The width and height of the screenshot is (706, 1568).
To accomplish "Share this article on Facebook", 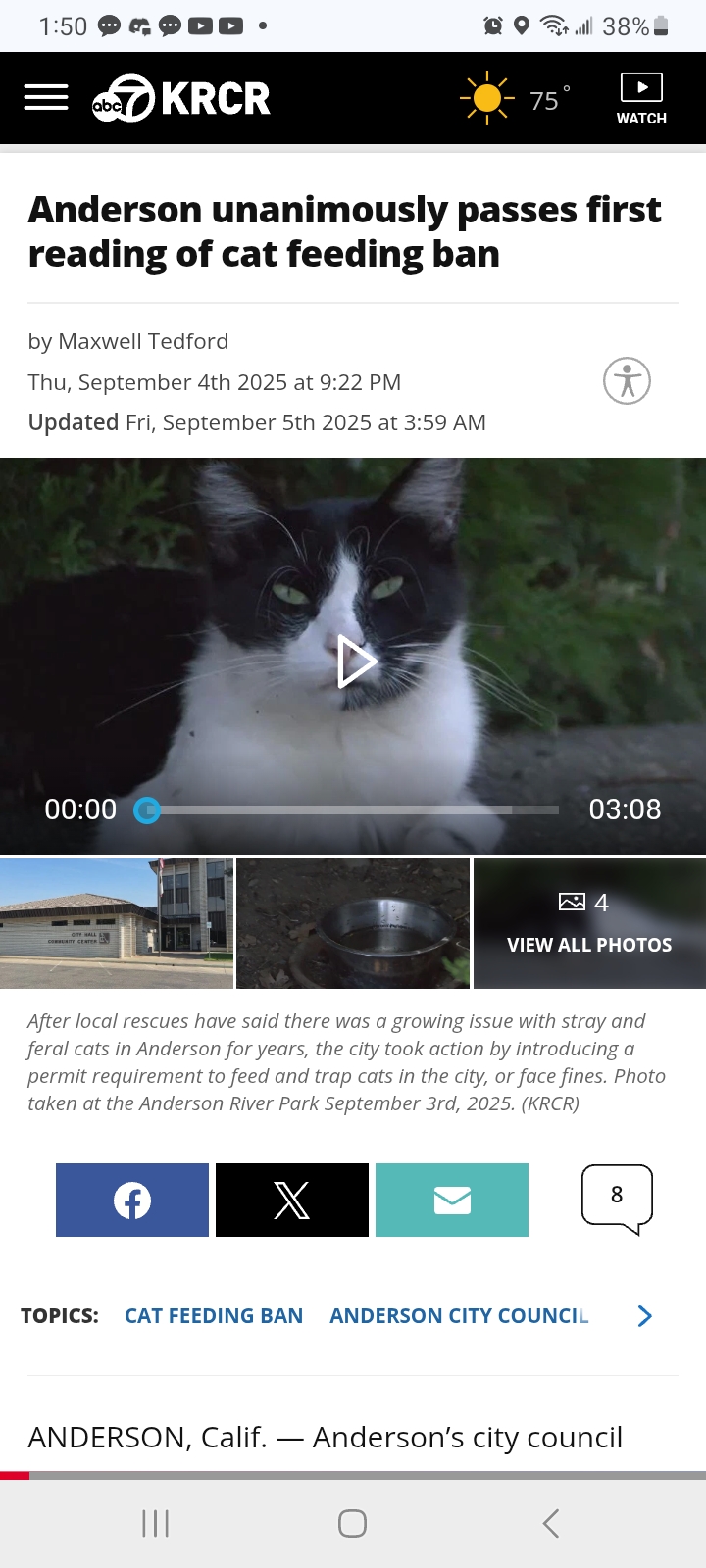I will pyautogui.click(x=132, y=1200).
